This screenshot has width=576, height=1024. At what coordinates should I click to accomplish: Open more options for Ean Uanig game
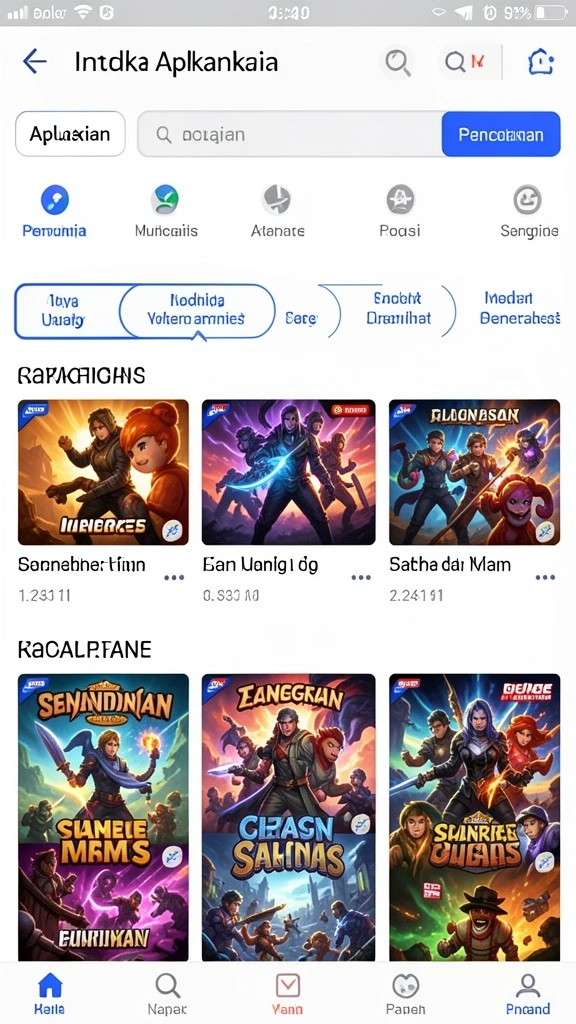(x=361, y=577)
